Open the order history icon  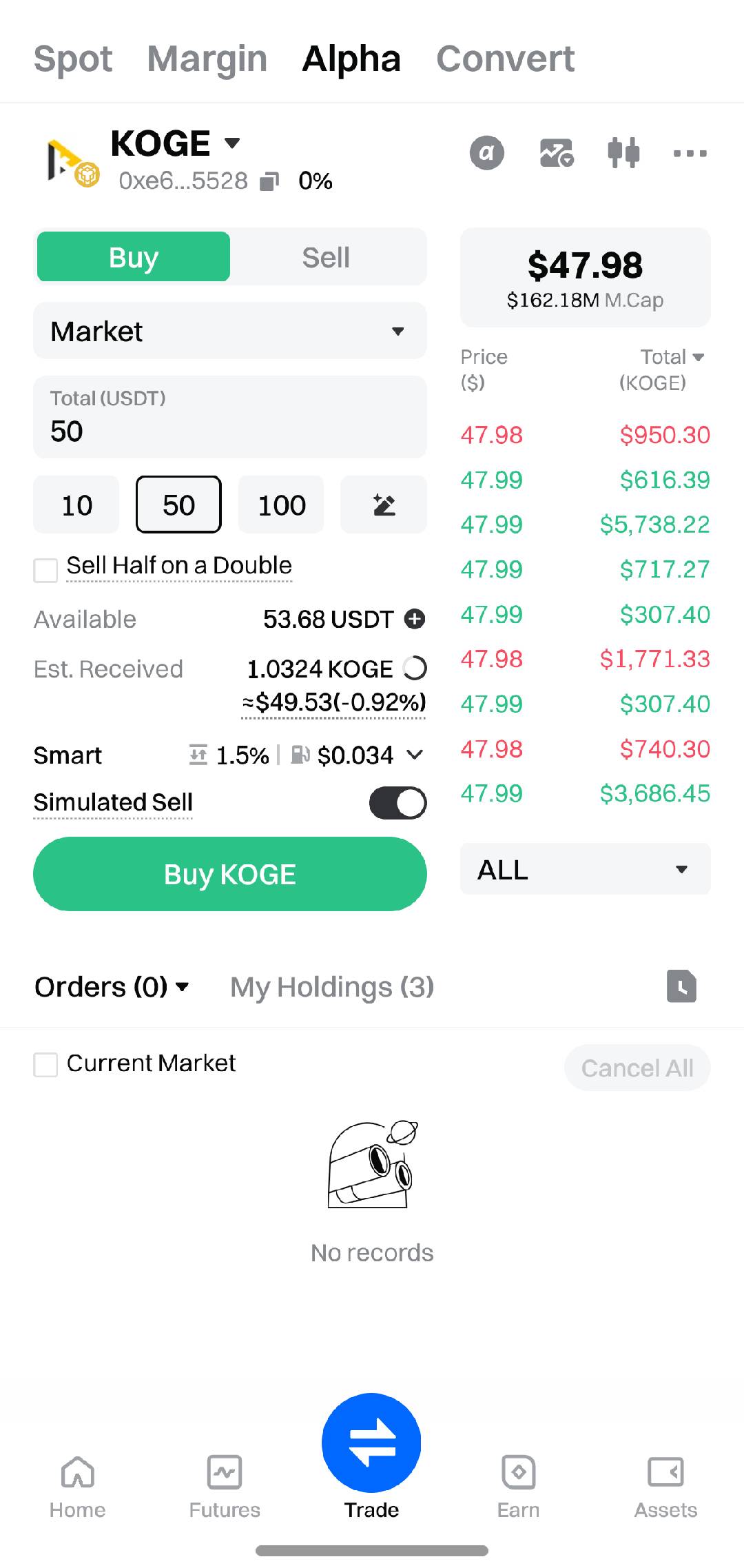click(x=681, y=986)
